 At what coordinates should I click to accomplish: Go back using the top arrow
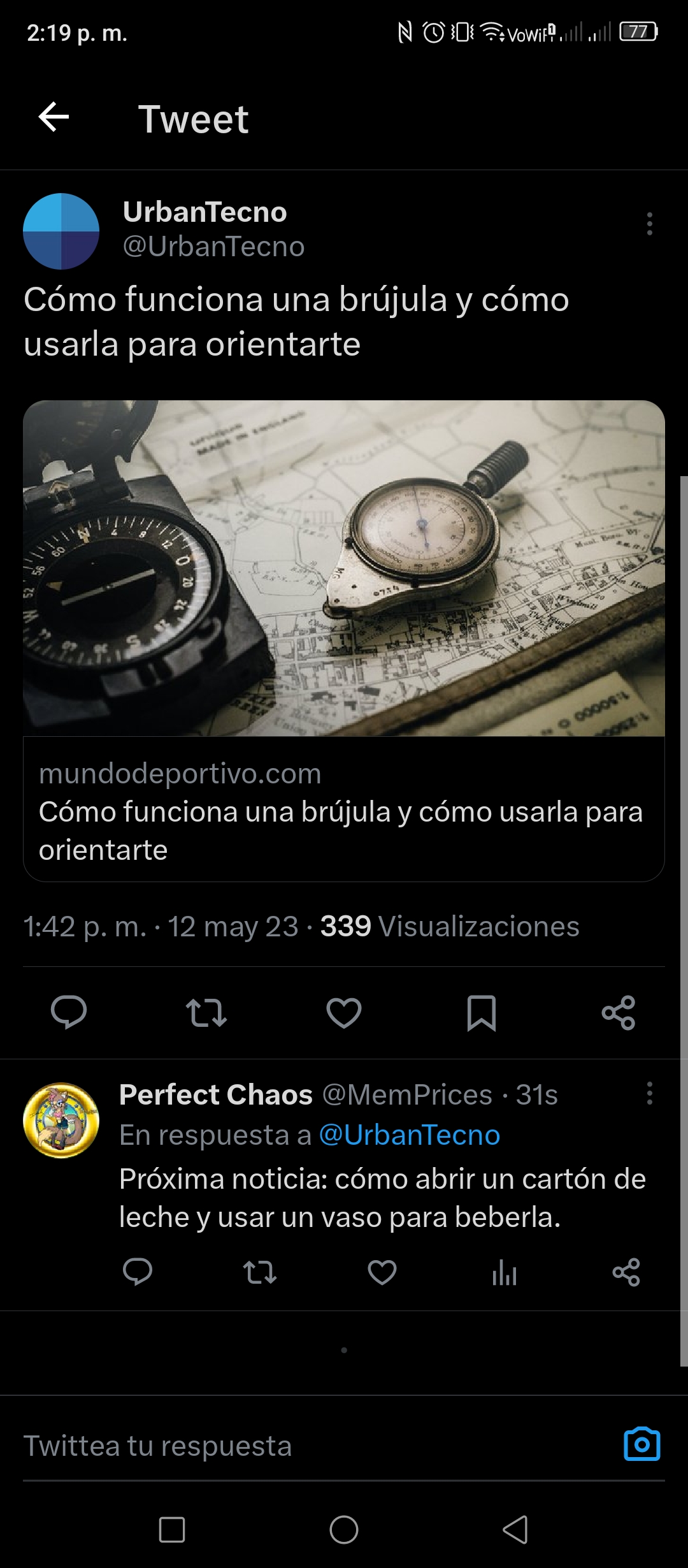(54, 117)
